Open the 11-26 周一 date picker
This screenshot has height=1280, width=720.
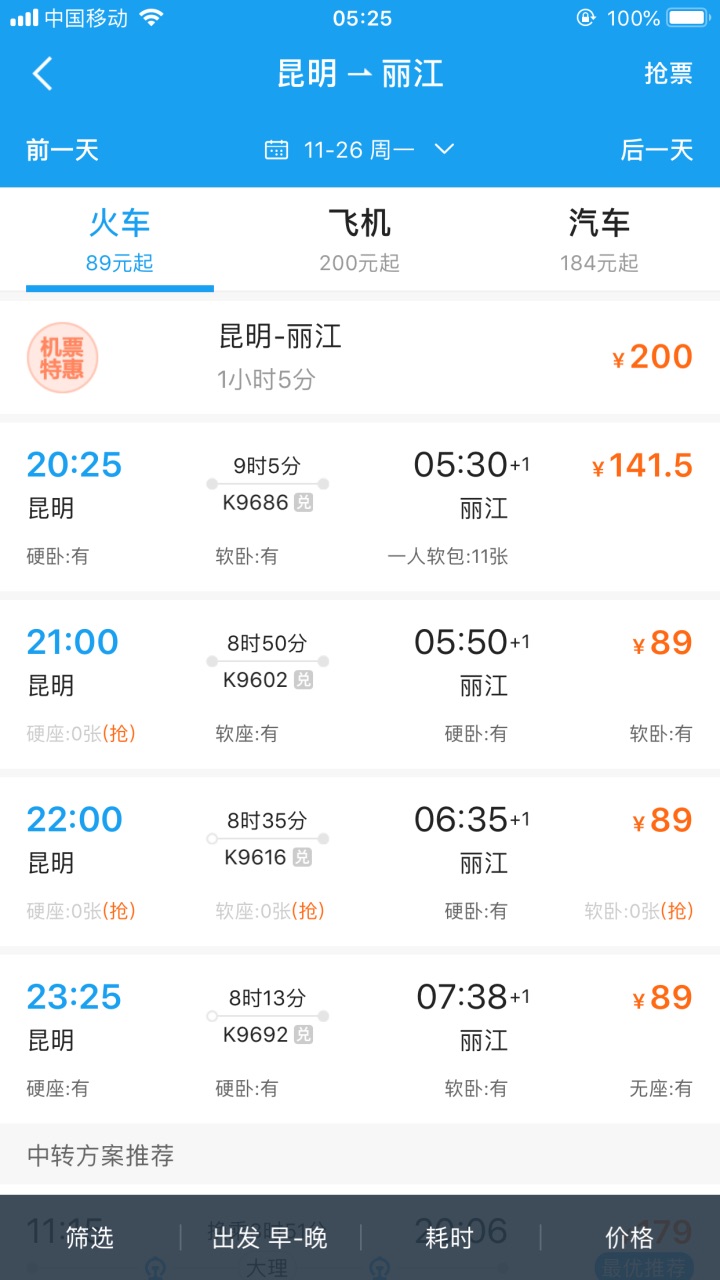pos(360,150)
